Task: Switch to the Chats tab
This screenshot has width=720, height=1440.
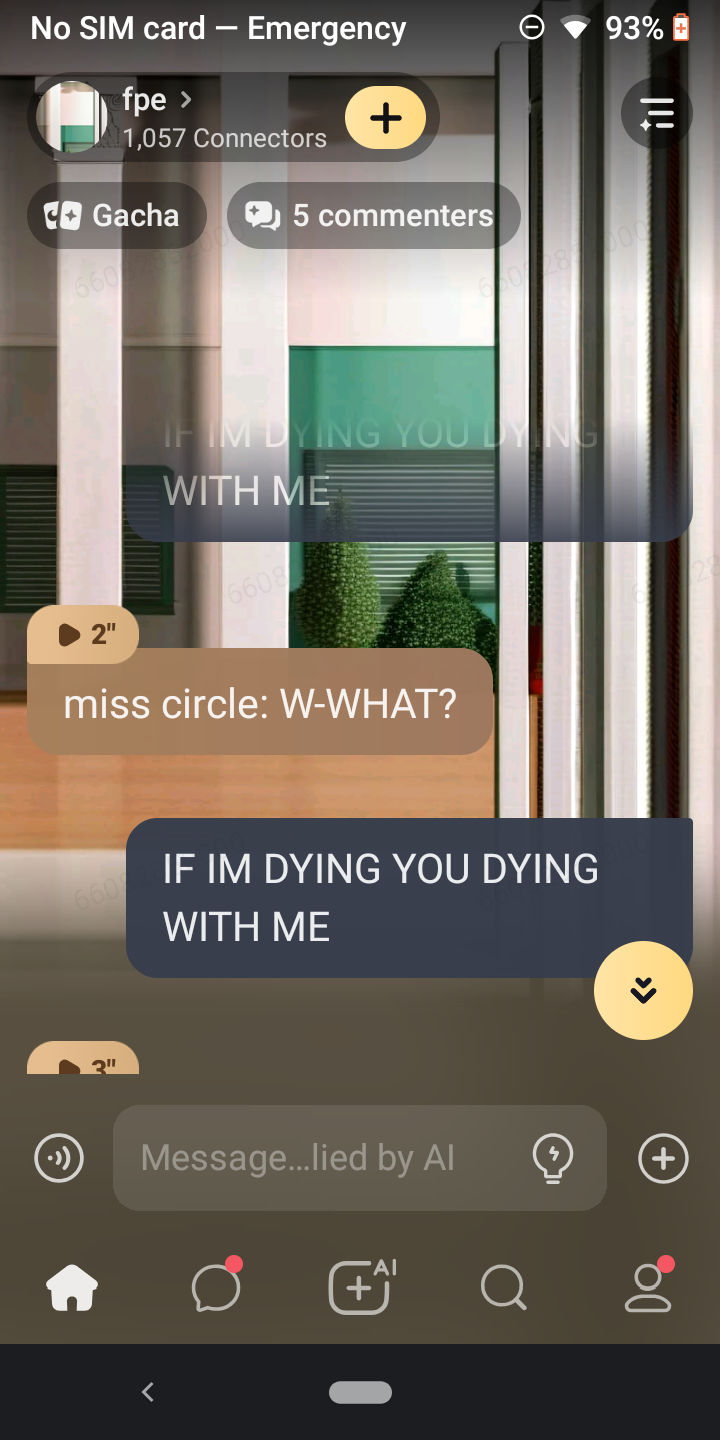Action: (x=216, y=1287)
